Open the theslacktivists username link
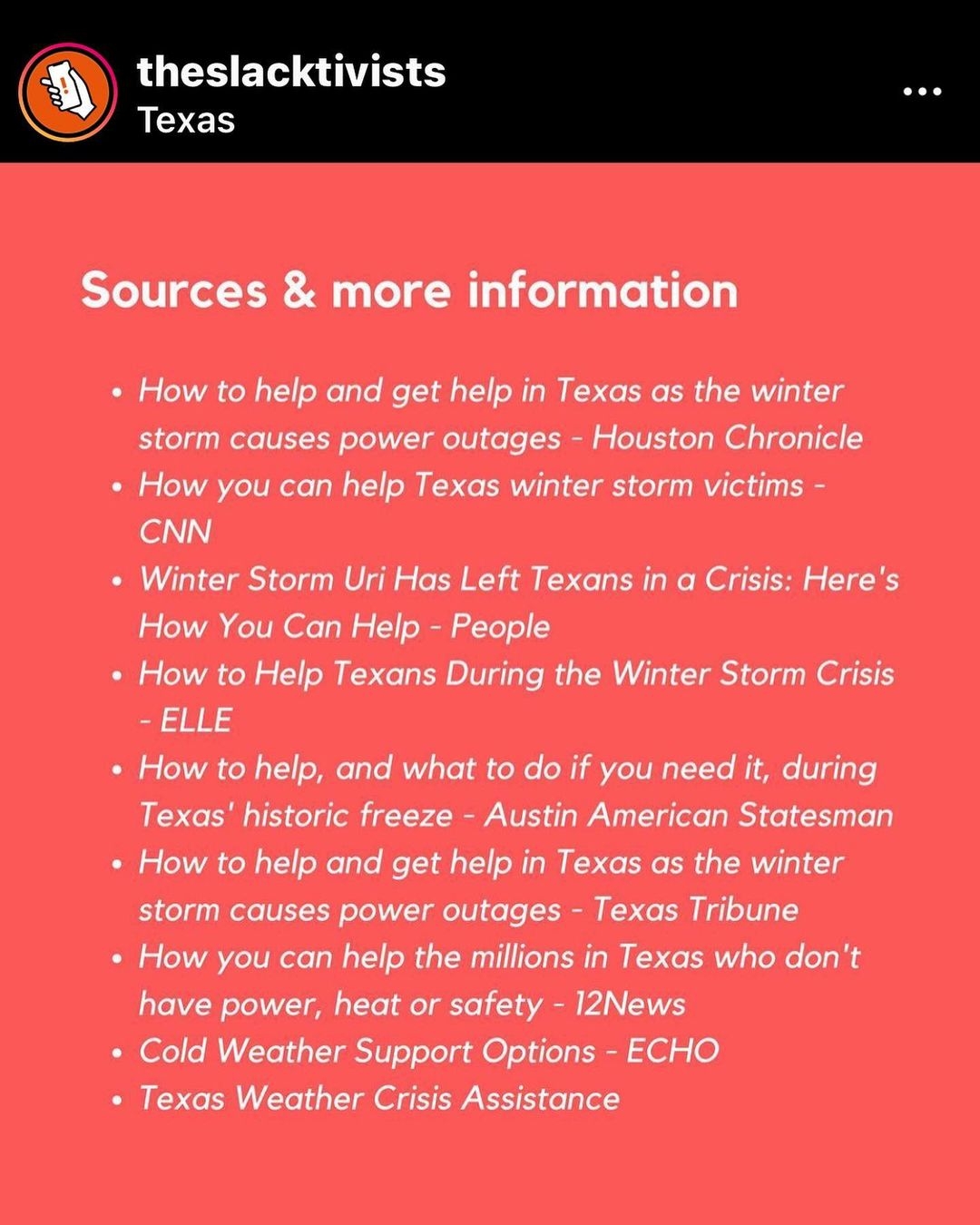Screen dimensions: 980x1225 (291, 71)
